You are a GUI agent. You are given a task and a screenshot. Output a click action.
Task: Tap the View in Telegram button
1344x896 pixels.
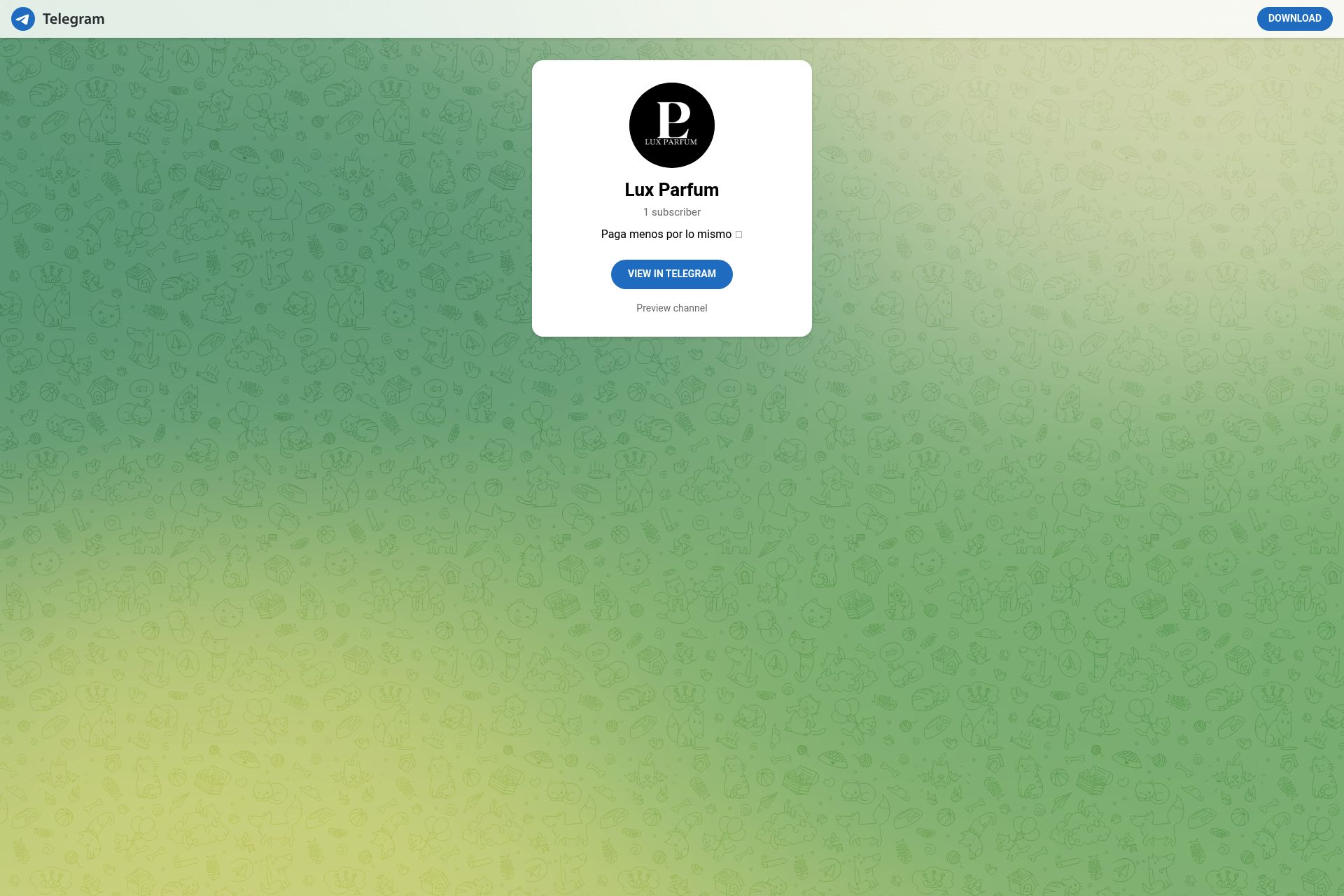671,274
